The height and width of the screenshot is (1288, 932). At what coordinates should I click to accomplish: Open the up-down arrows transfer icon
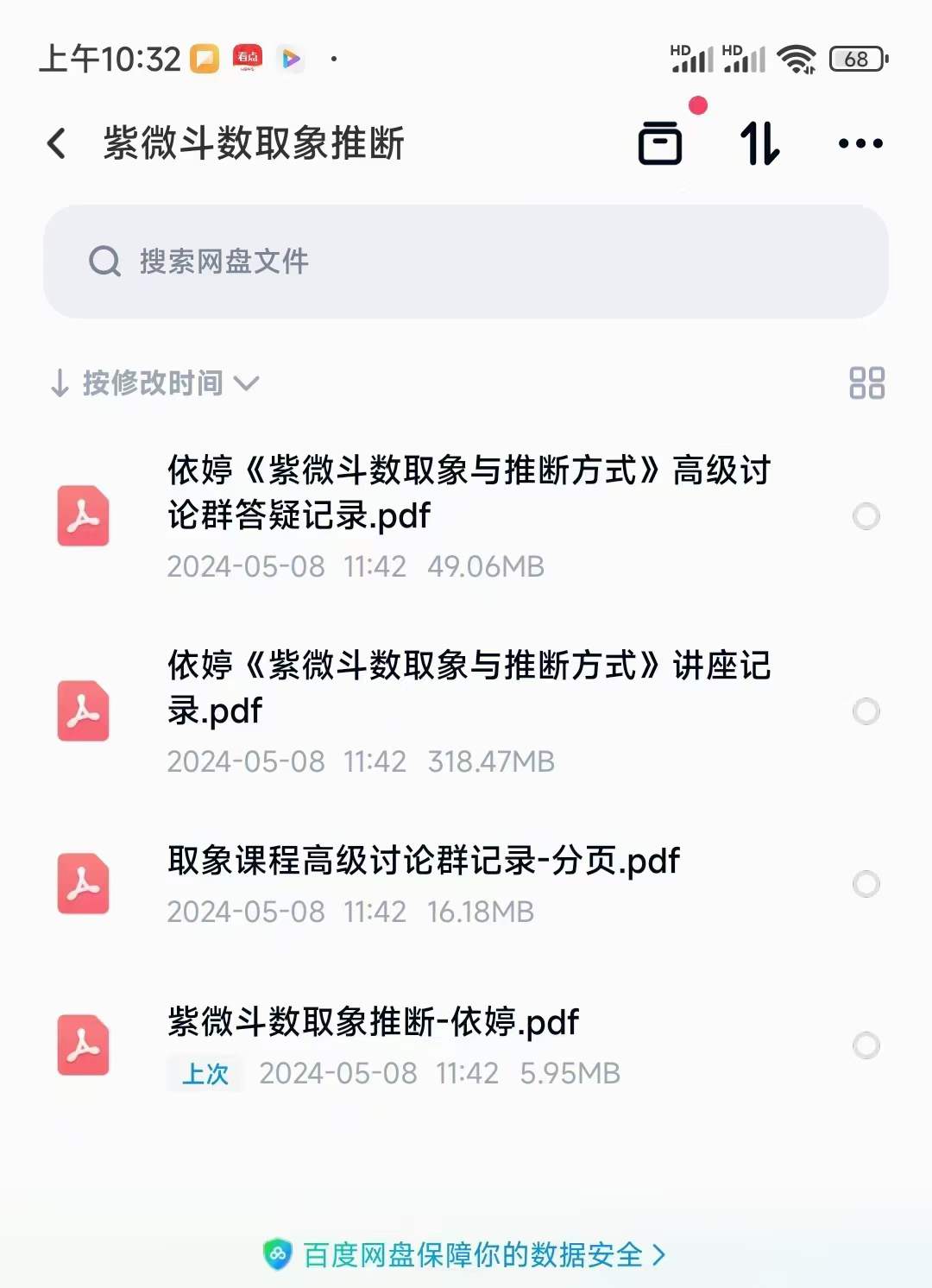[x=760, y=143]
